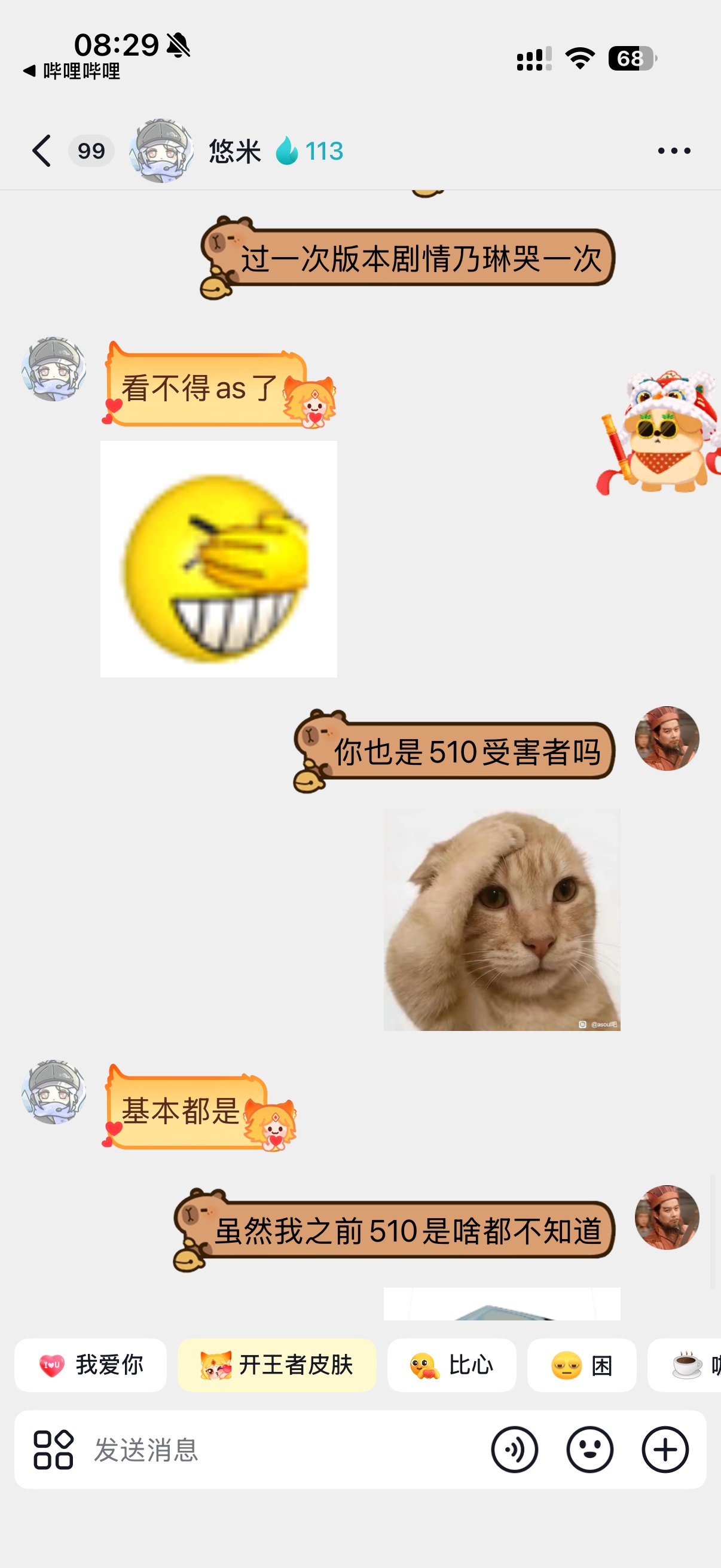
Task: Open 悠米's profile from the header avatar
Action: 161,151
